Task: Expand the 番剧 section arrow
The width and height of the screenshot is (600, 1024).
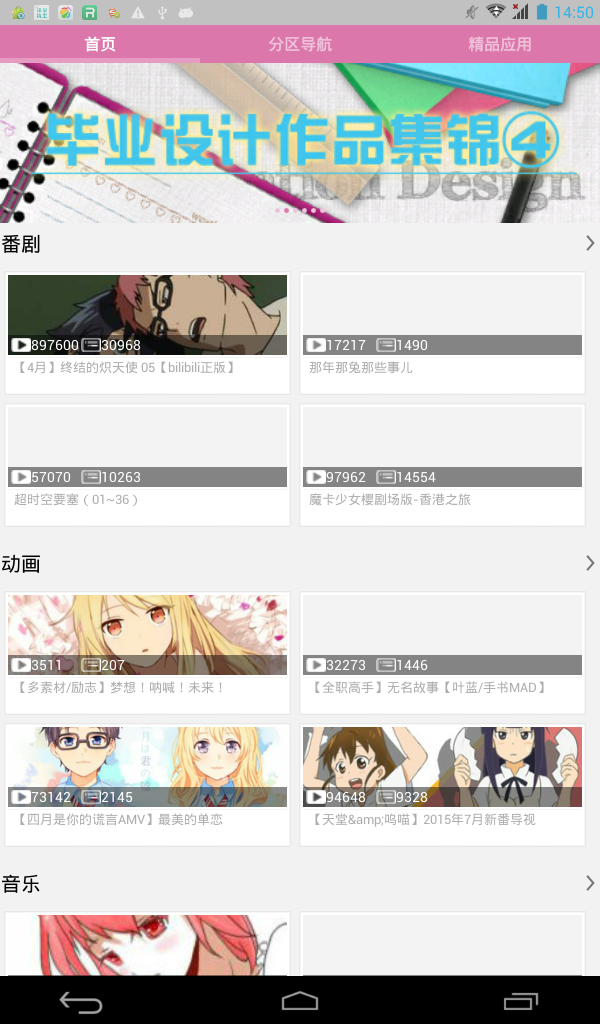Action: pos(590,243)
